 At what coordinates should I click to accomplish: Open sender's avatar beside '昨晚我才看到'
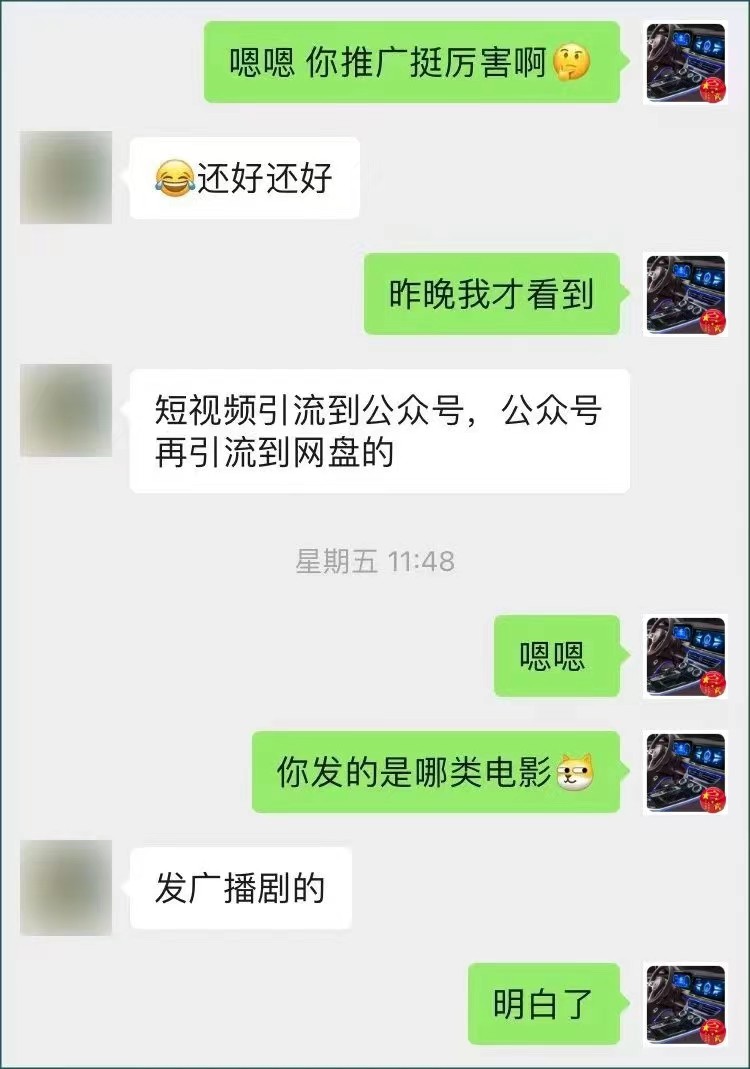tap(685, 294)
